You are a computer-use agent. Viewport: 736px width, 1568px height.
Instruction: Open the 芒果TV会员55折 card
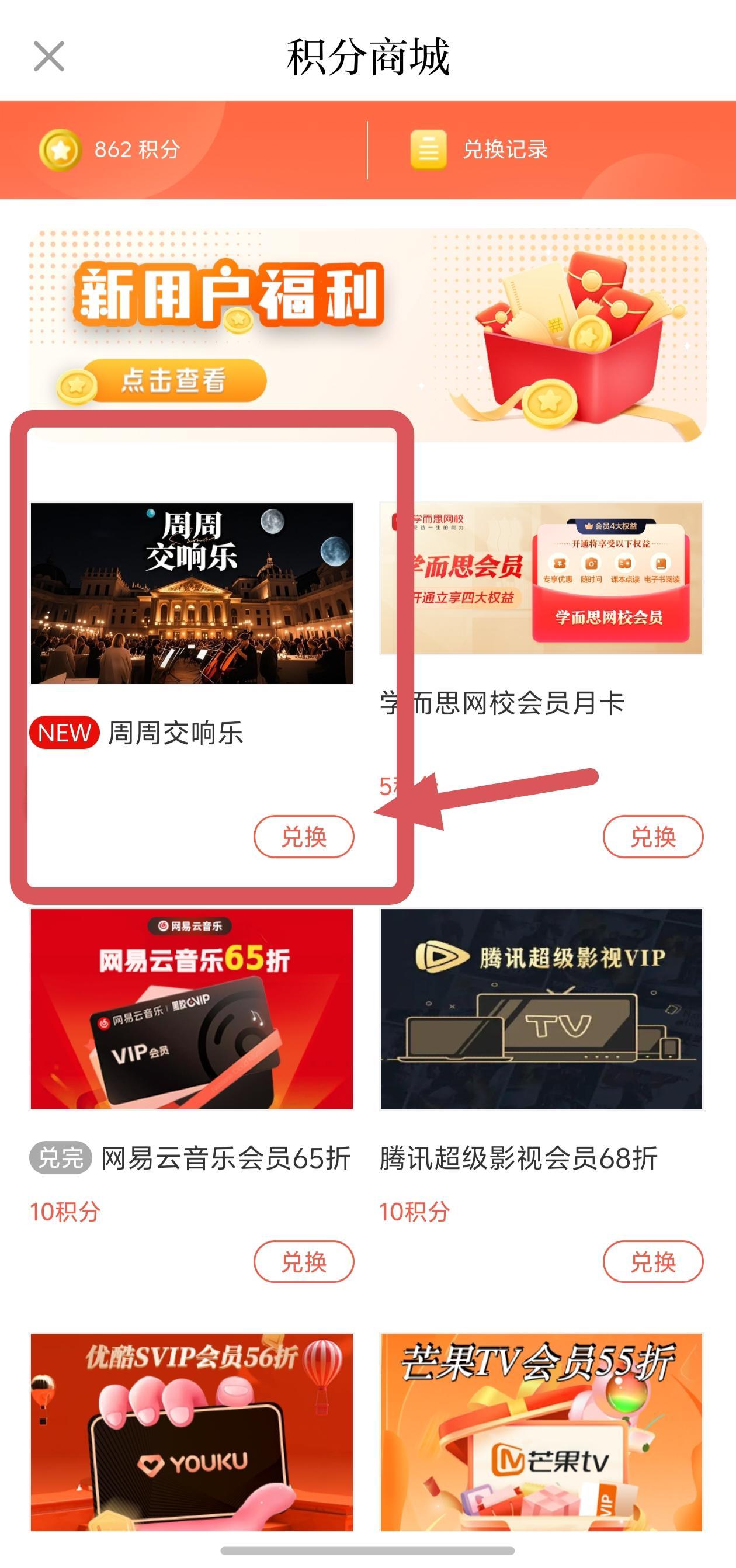point(540,1431)
